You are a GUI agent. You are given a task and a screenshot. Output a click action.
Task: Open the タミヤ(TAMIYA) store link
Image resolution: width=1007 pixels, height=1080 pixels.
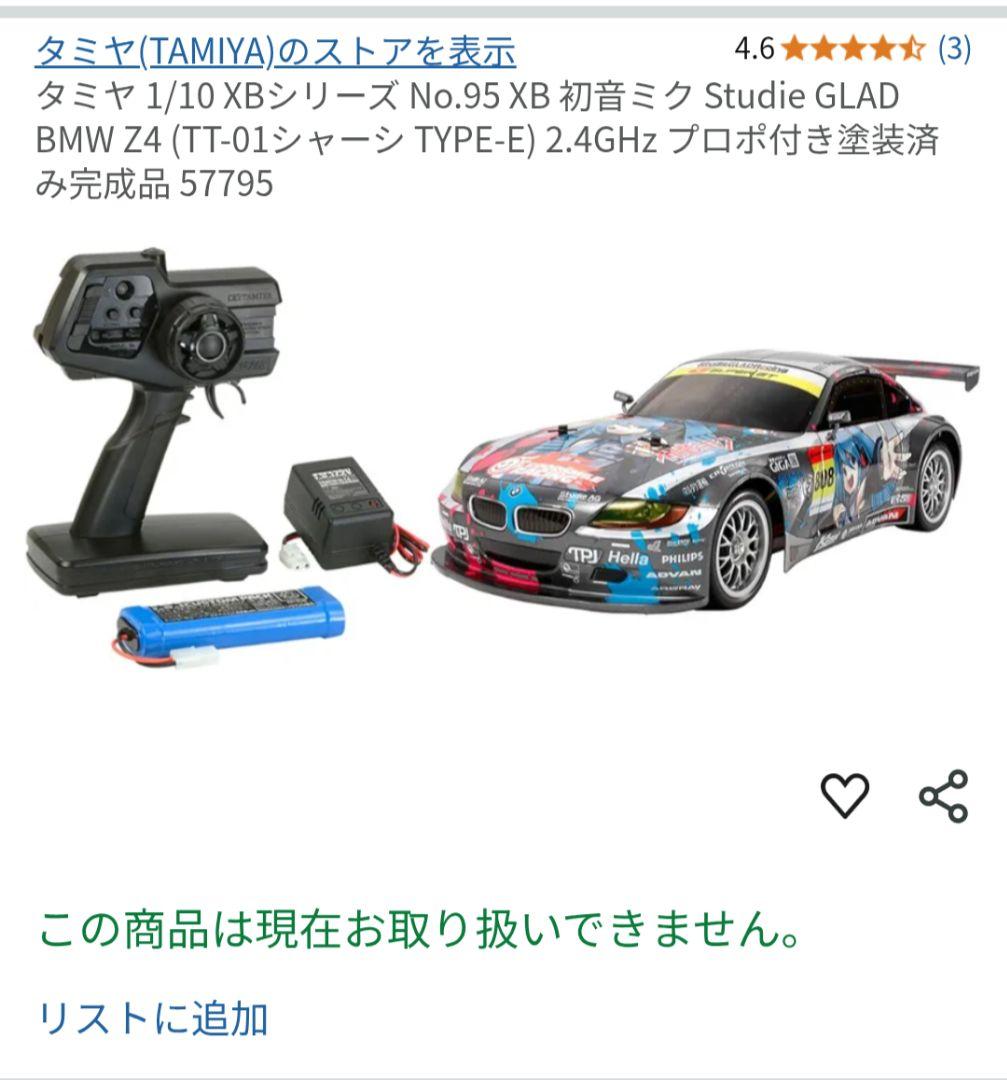coord(275,48)
